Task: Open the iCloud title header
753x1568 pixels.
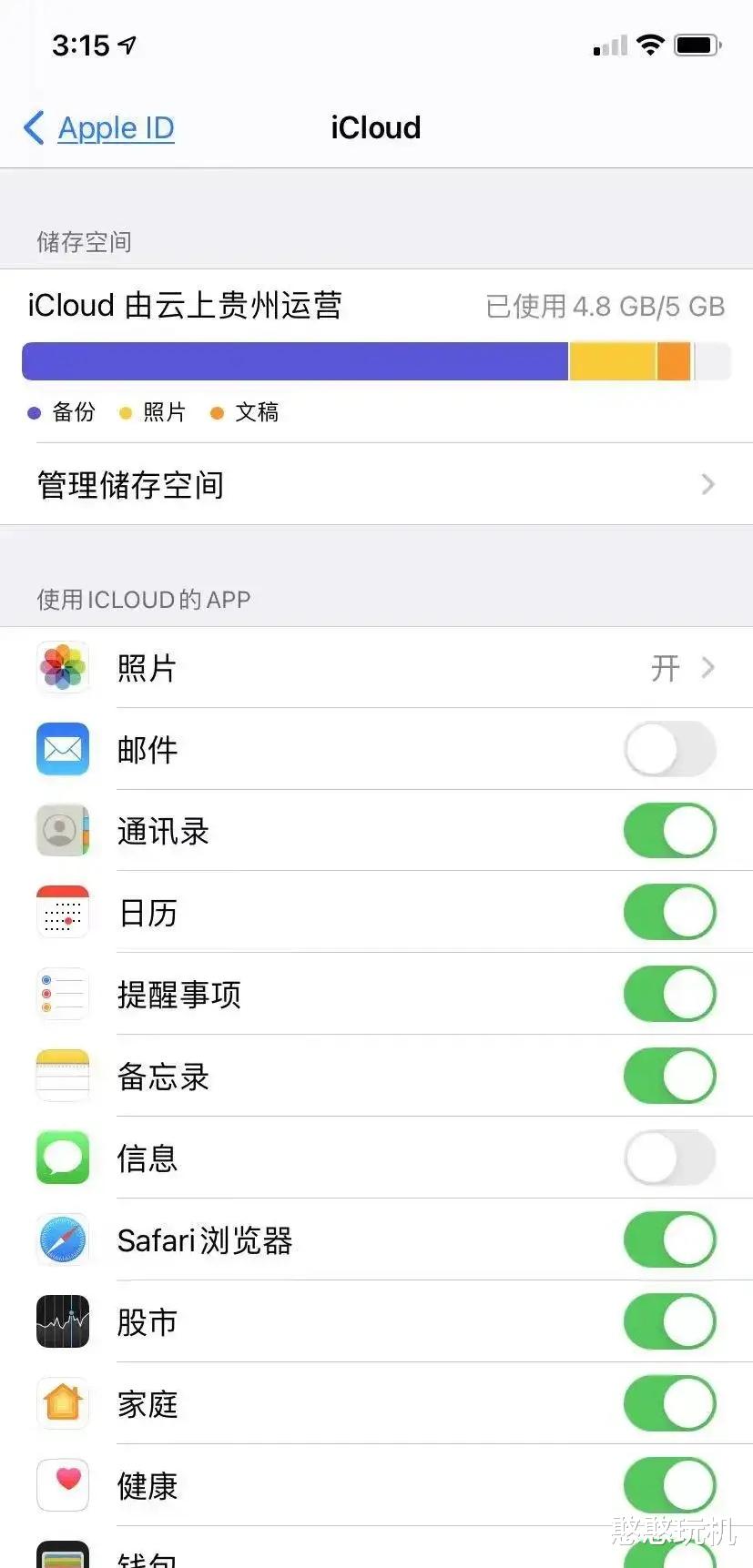Action: click(x=375, y=127)
